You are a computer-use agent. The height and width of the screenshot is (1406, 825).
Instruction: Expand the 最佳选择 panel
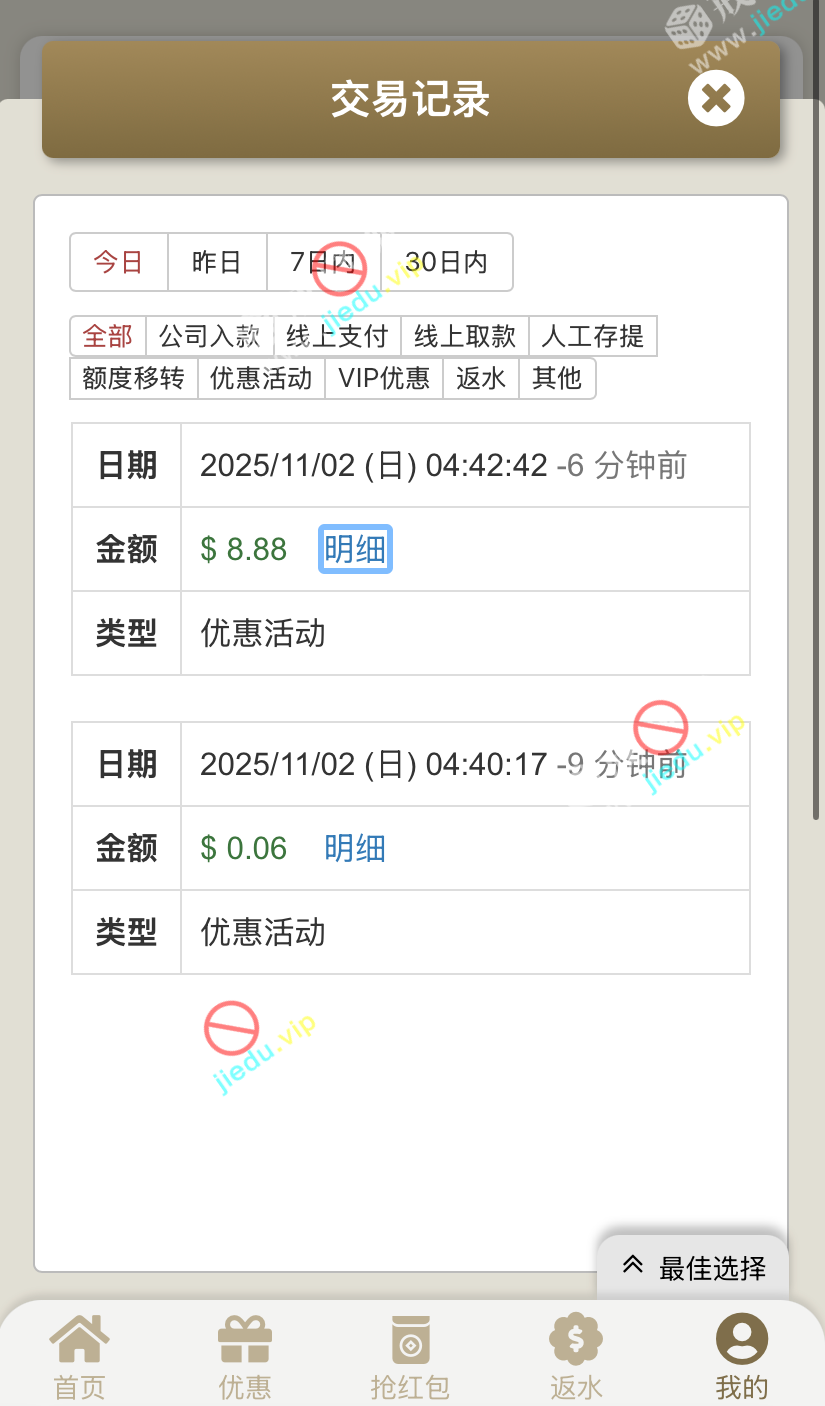coord(694,1268)
